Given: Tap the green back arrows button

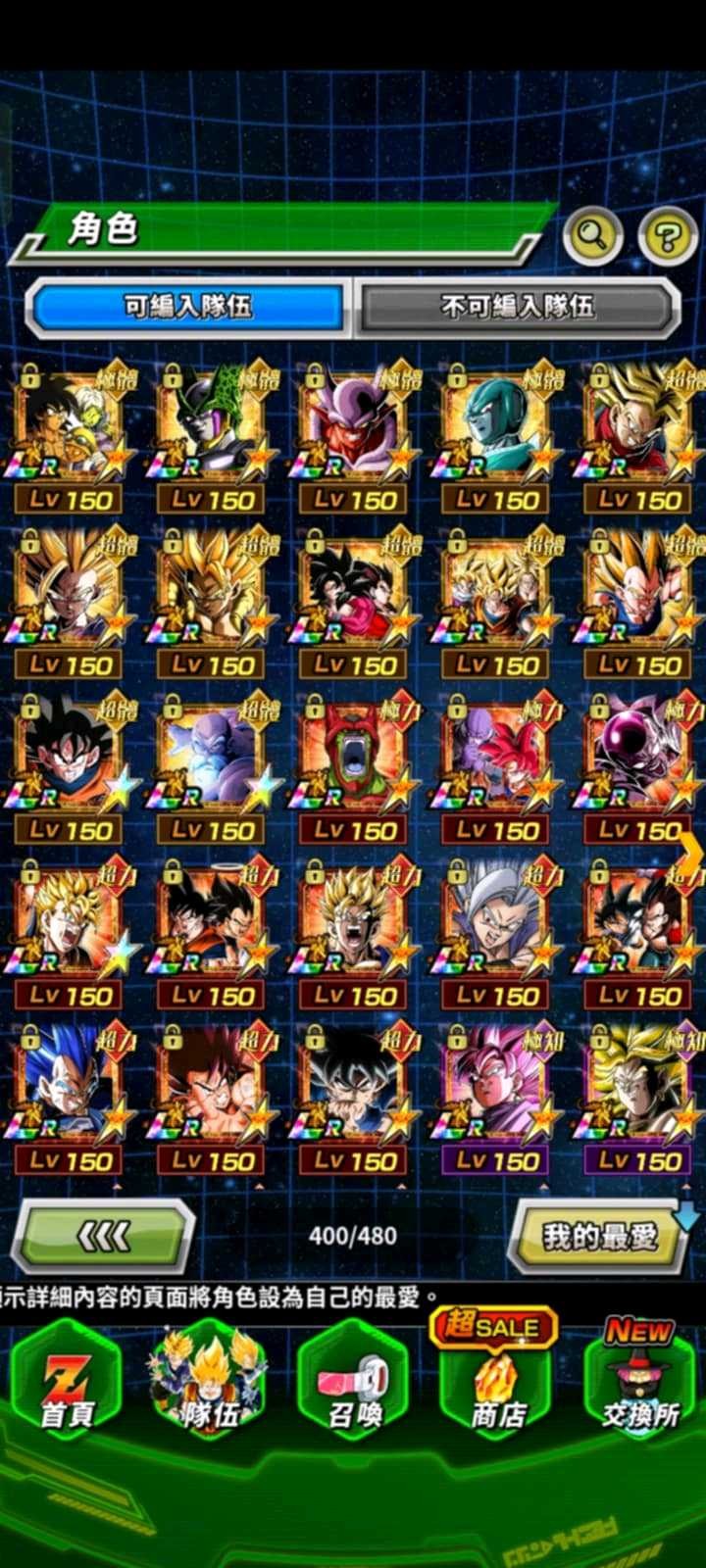Looking at the screenshot, I should coord(102,1237).
